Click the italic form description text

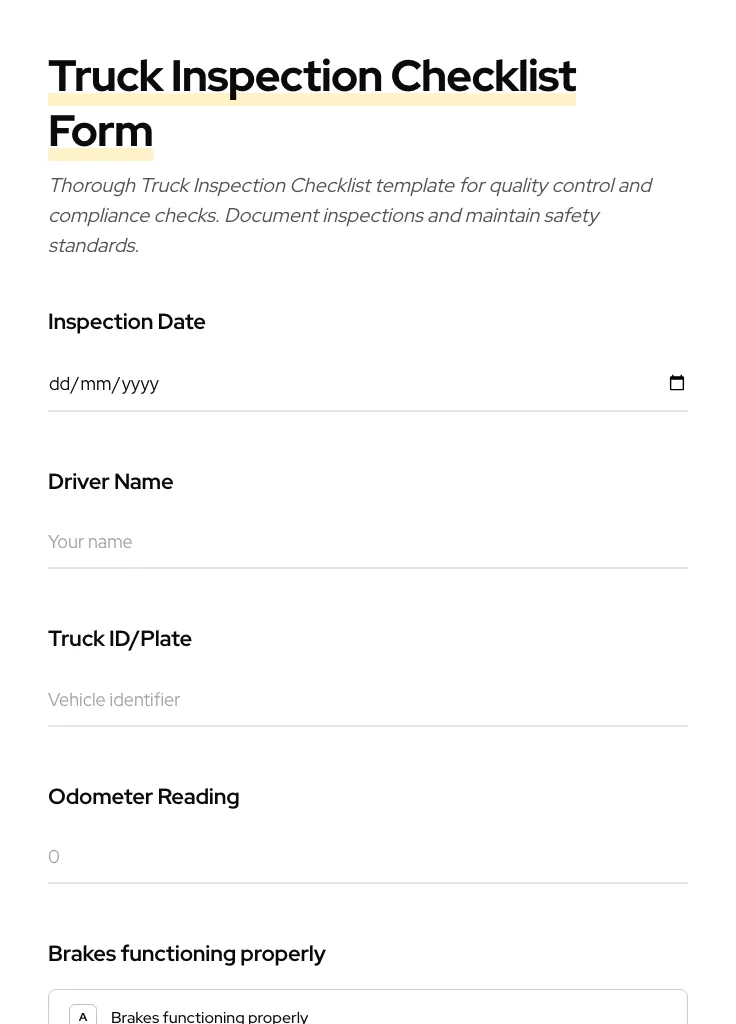coord(350,214)
